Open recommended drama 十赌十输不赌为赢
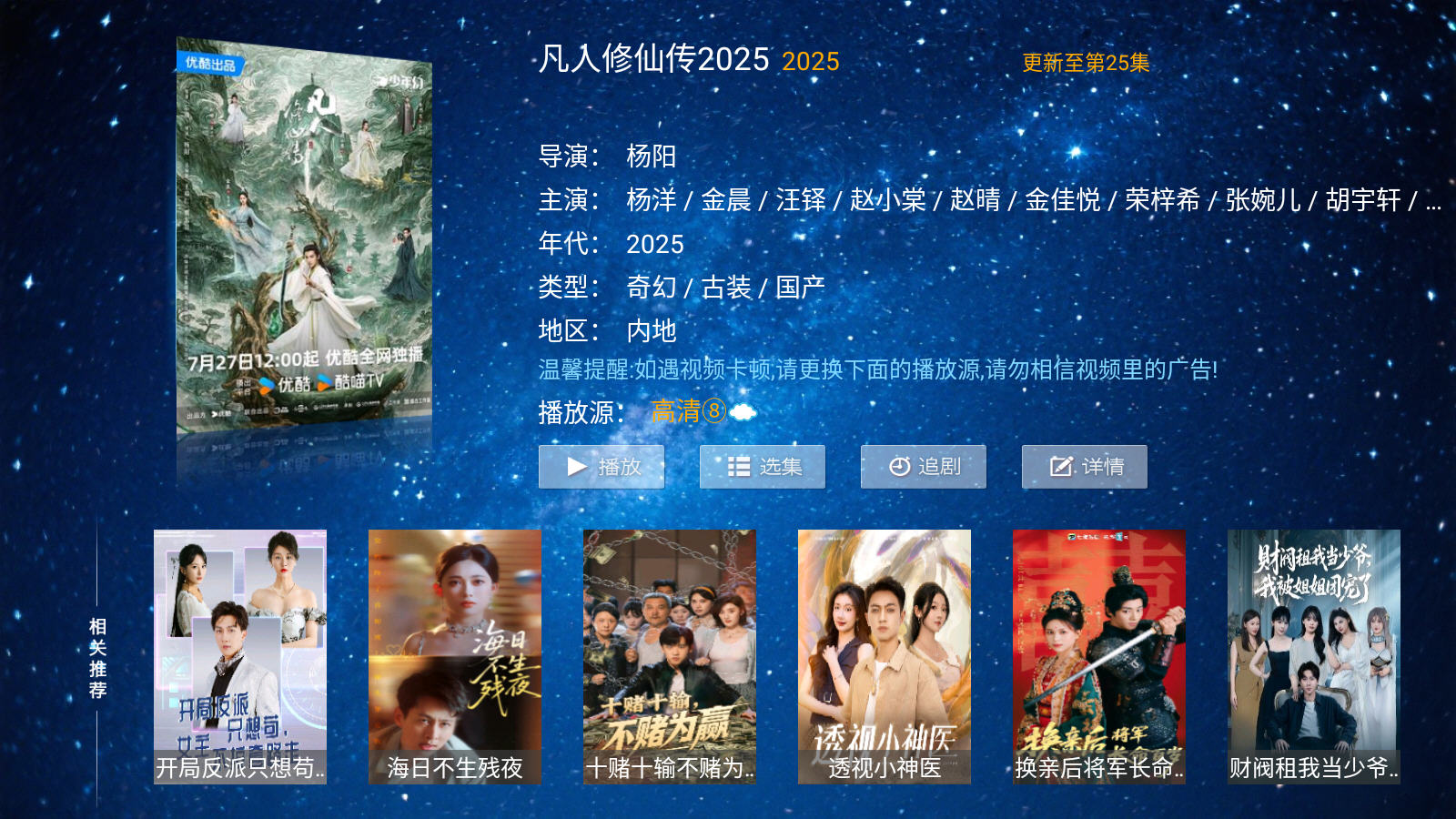The height and width of the screenshot is (819, 1456). point(670,656)
